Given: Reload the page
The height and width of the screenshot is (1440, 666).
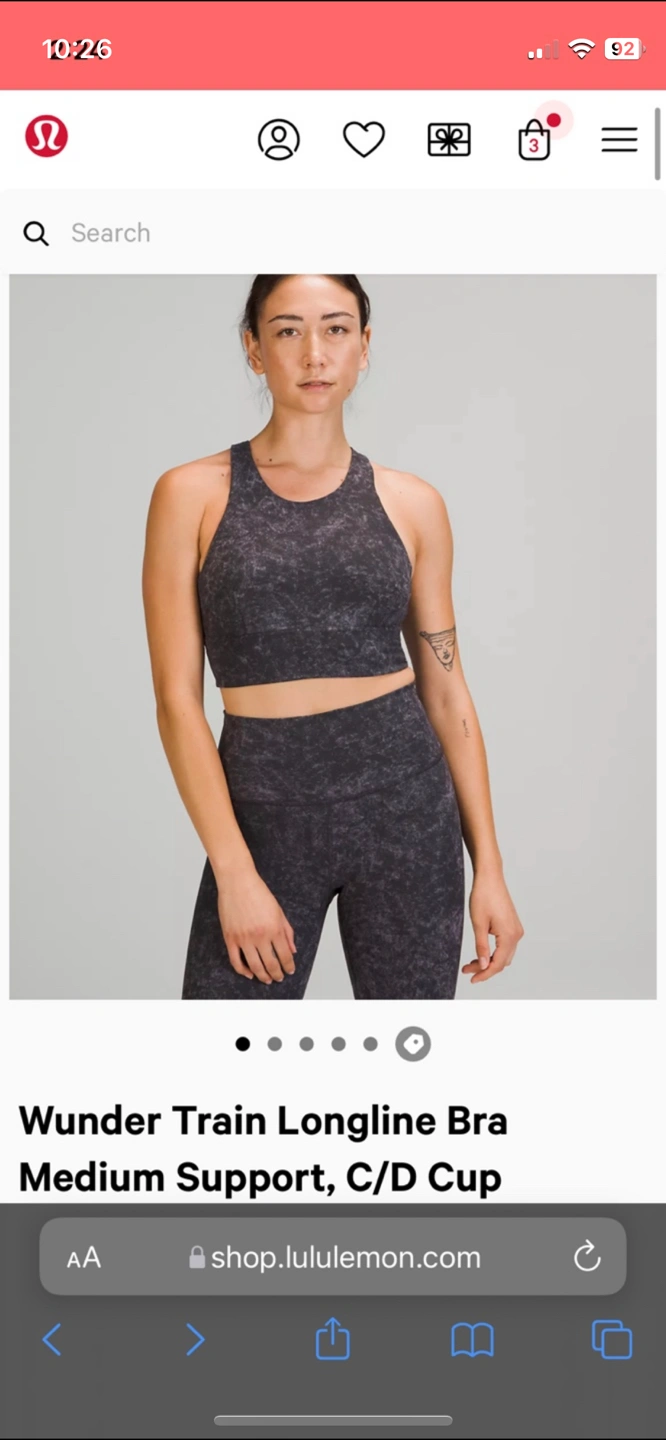Looking at the screenshot, I should tap(587, 1257).
